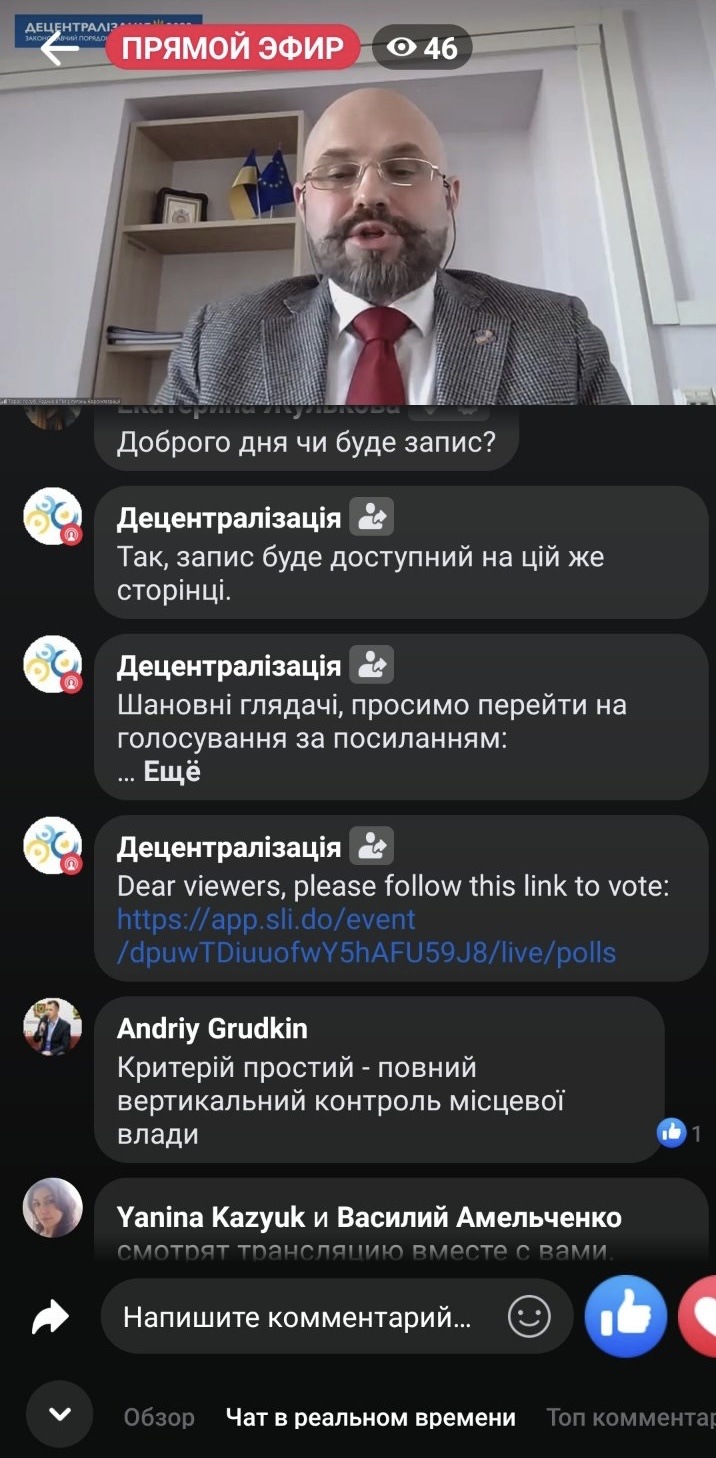
Task: Open the app.sli.do voting link
Action: click(366, 935)
